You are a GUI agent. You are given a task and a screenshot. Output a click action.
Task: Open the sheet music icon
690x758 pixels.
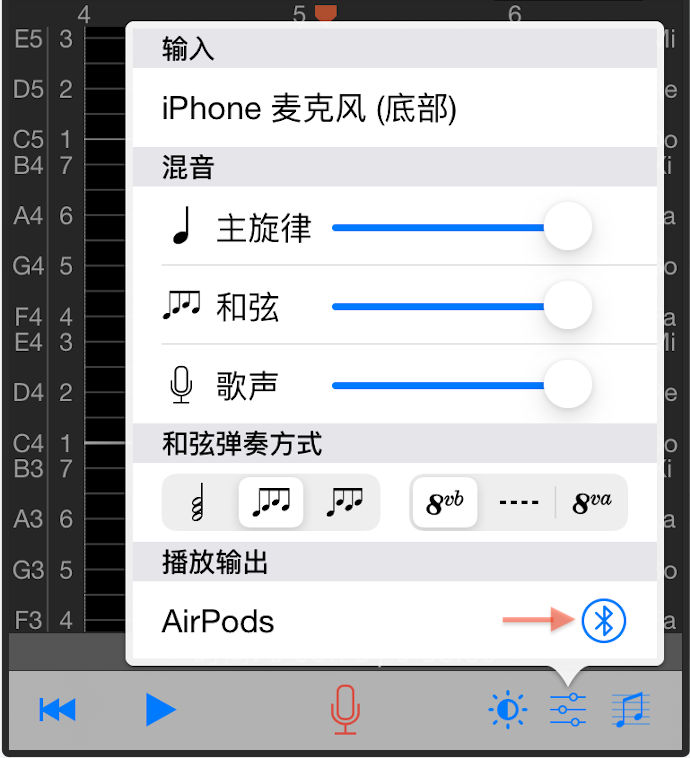pos(630,710)
